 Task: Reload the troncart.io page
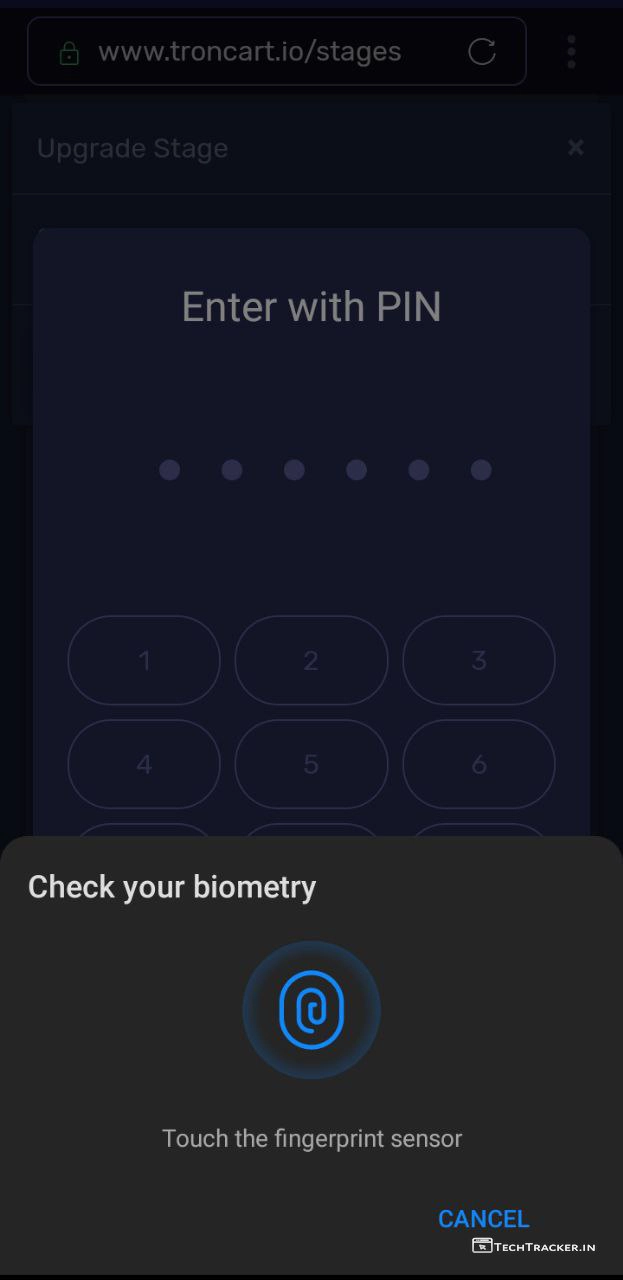tap(482, 52)
